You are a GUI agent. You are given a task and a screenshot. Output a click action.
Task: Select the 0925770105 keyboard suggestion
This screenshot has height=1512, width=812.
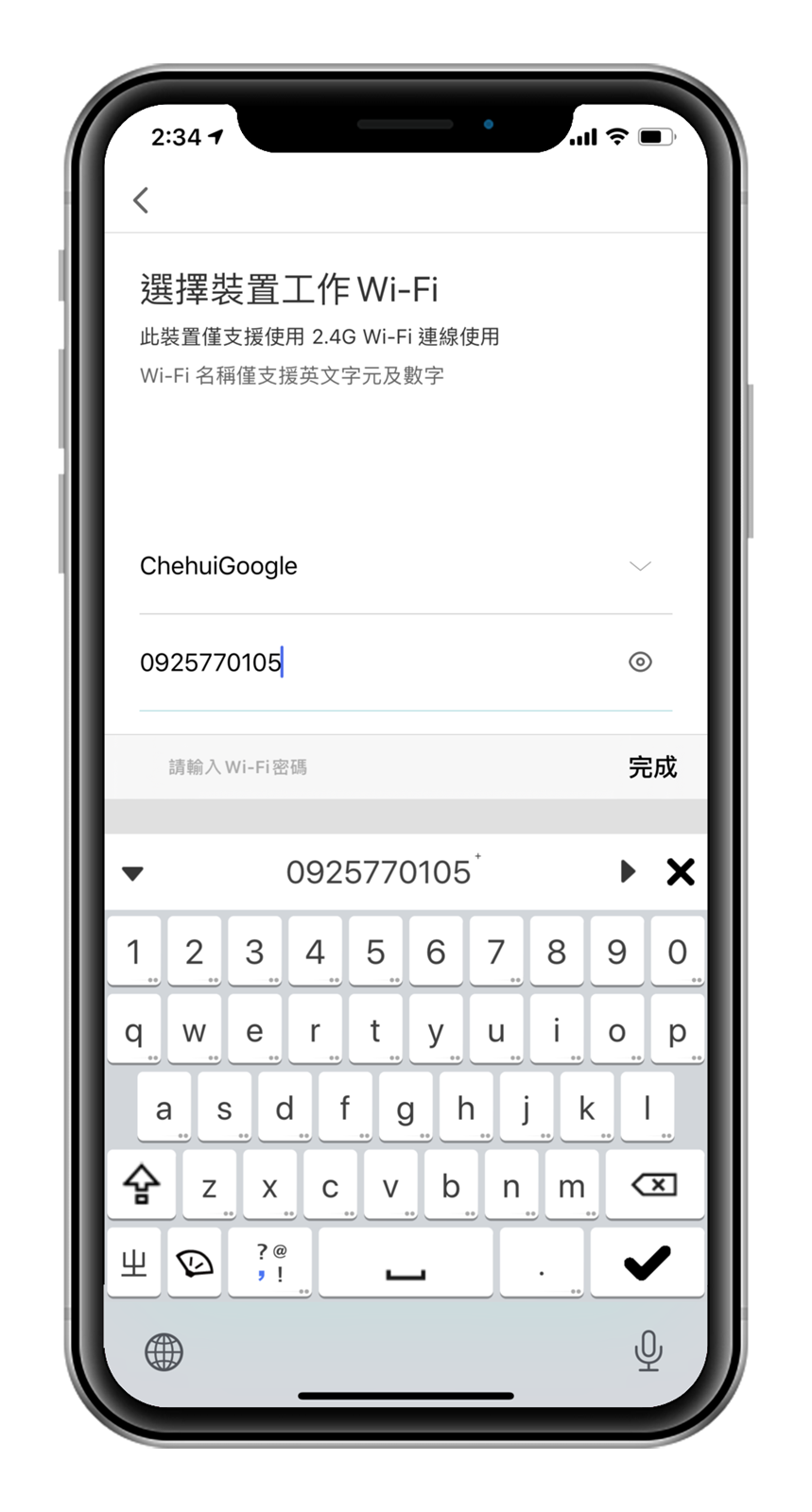[x=378, y=872]
